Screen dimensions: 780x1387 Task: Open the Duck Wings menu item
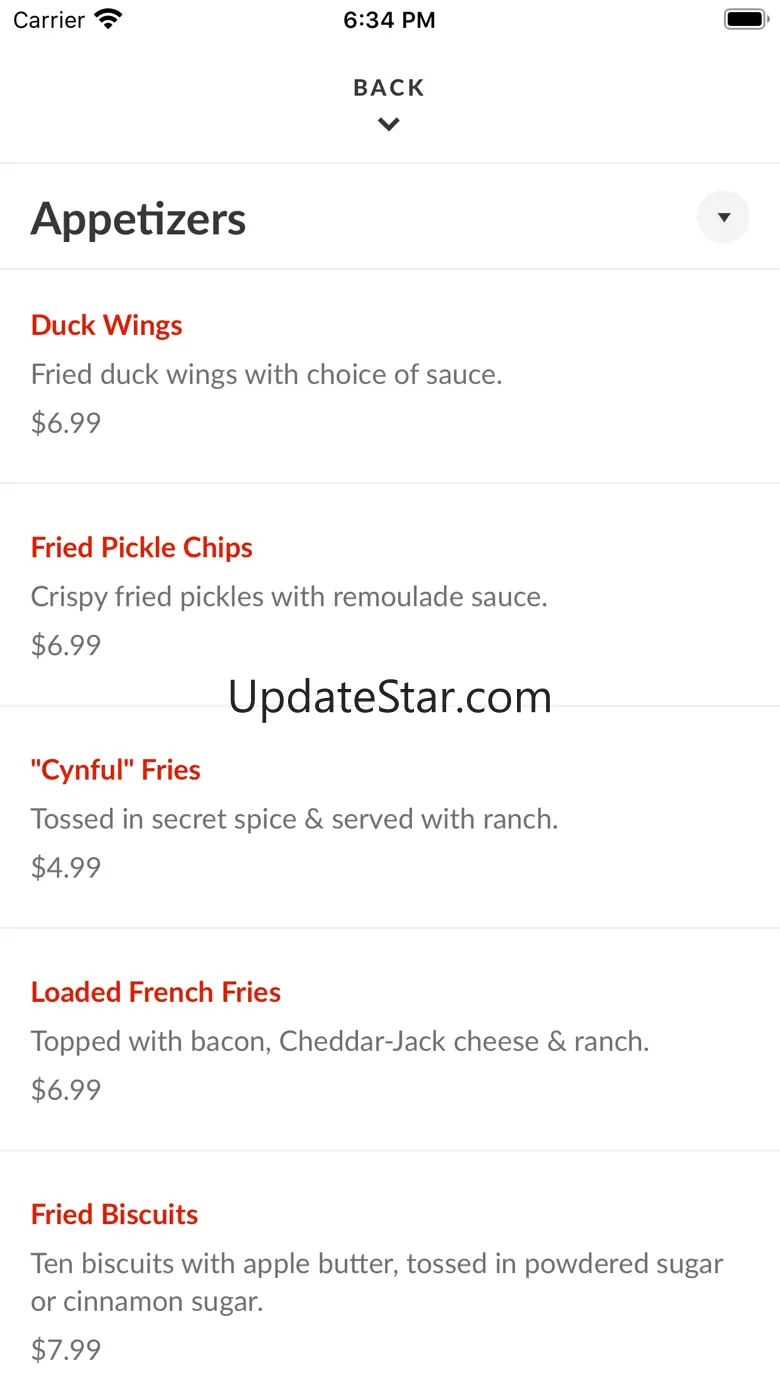pyautogui.click(x=107, y=326)
